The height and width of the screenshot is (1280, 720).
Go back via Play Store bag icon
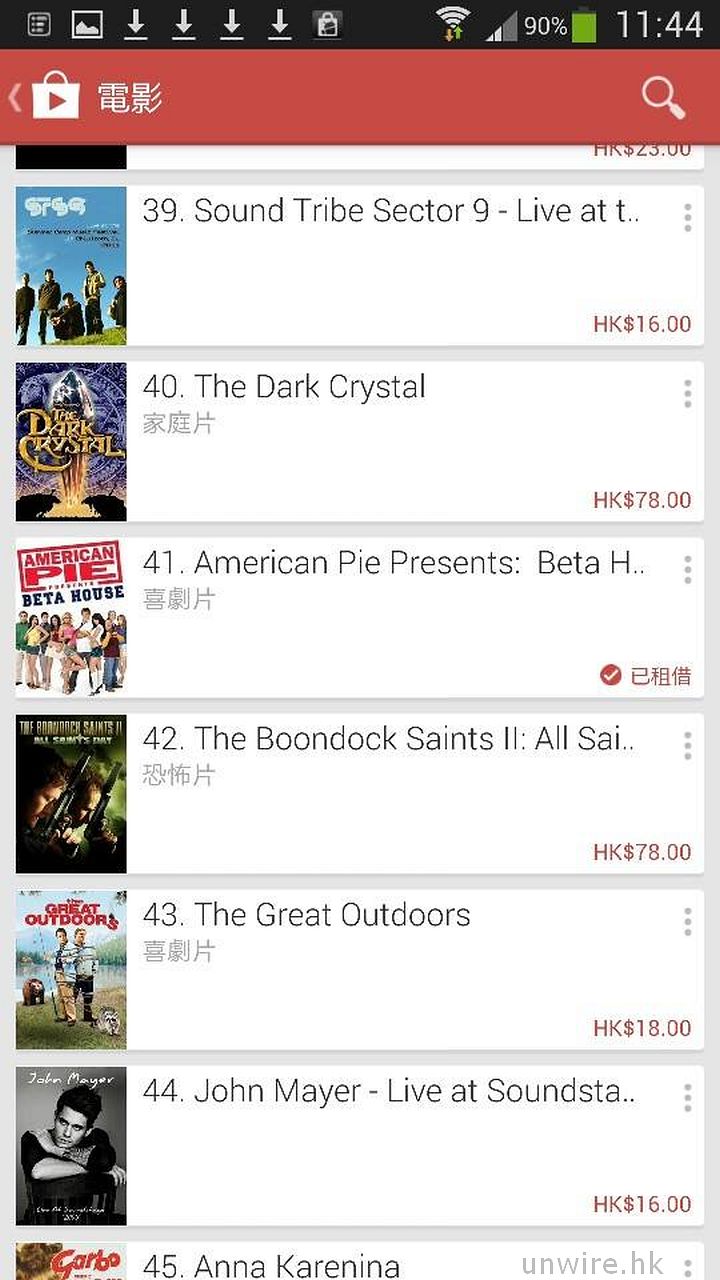[x=52, y=98]
